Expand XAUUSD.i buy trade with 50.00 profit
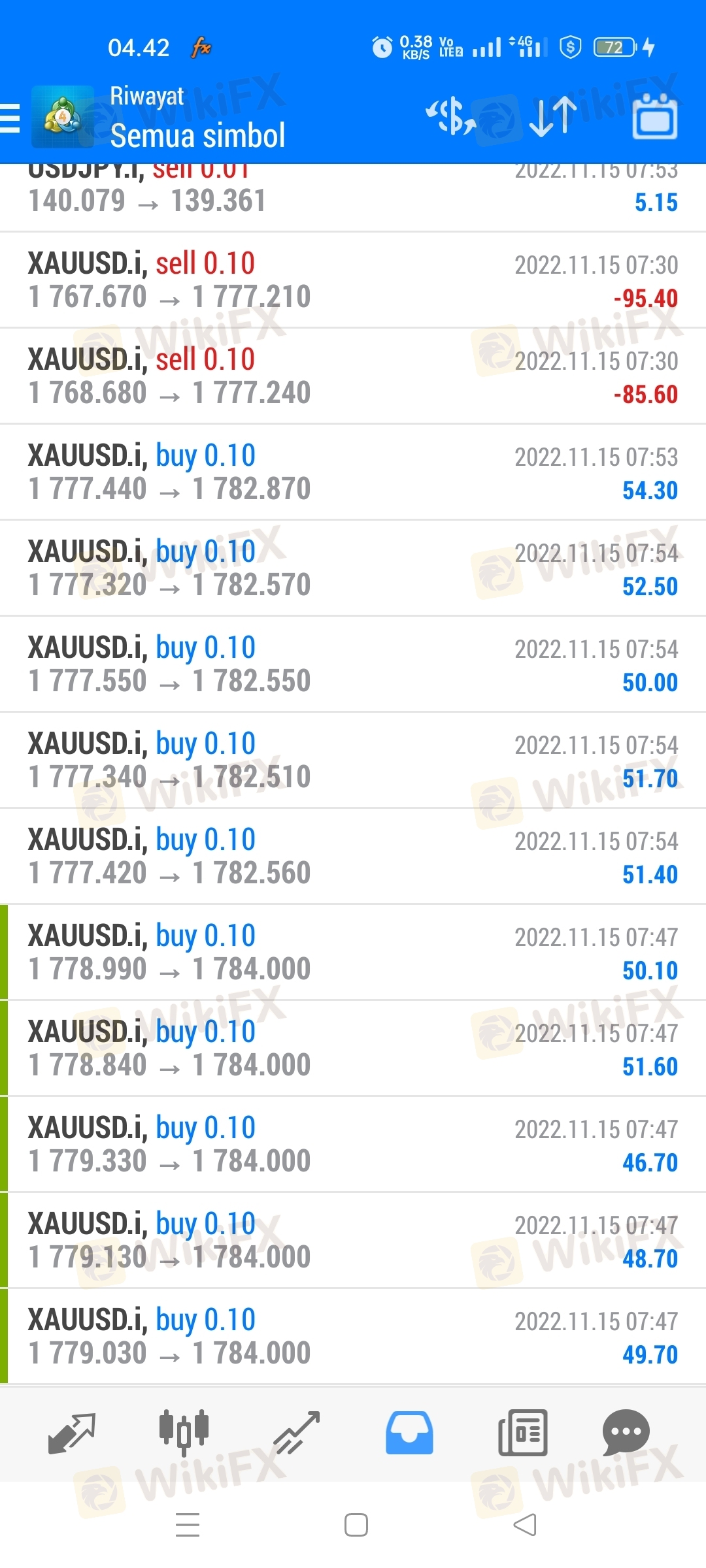Viewport: 706px width, 1568px height. point(353,664)
